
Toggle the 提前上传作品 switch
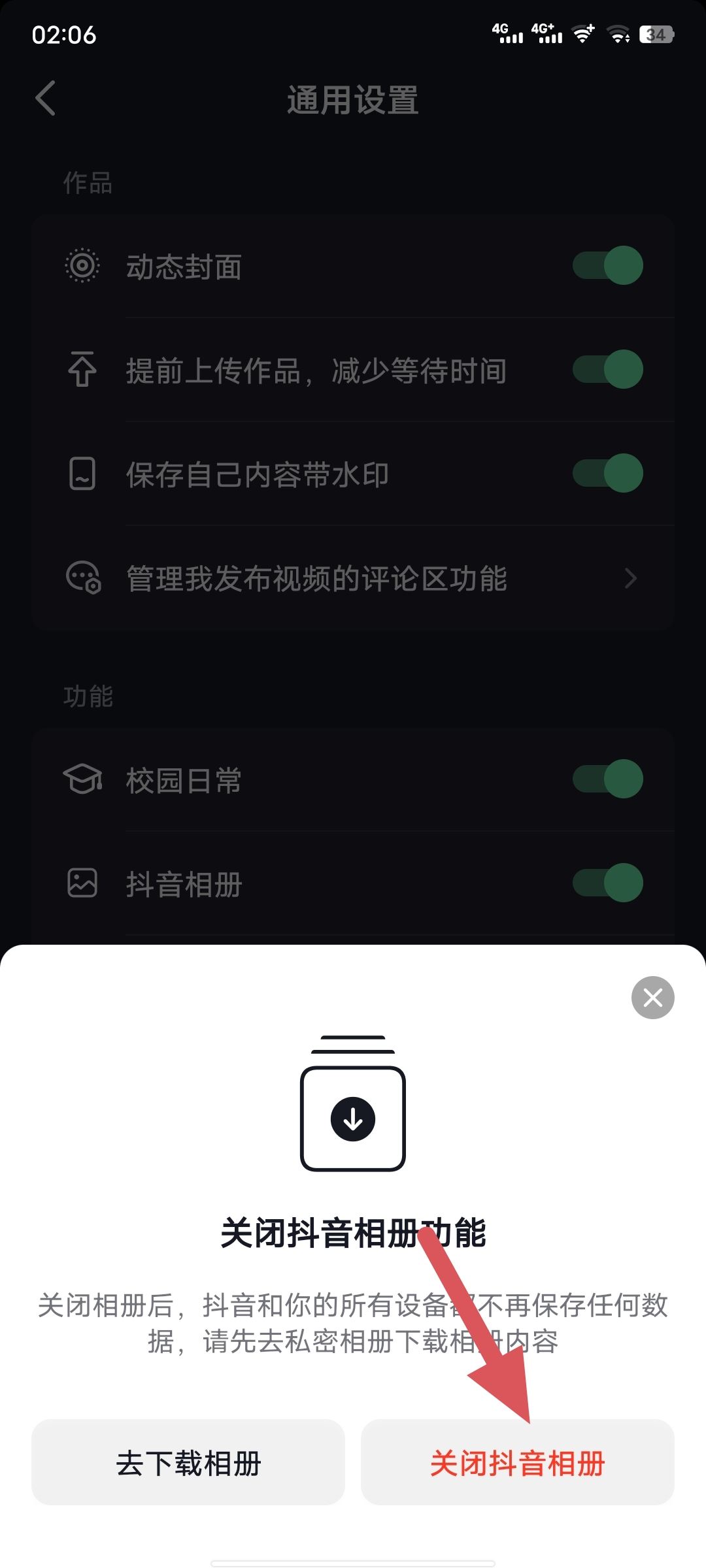[607, 370]
